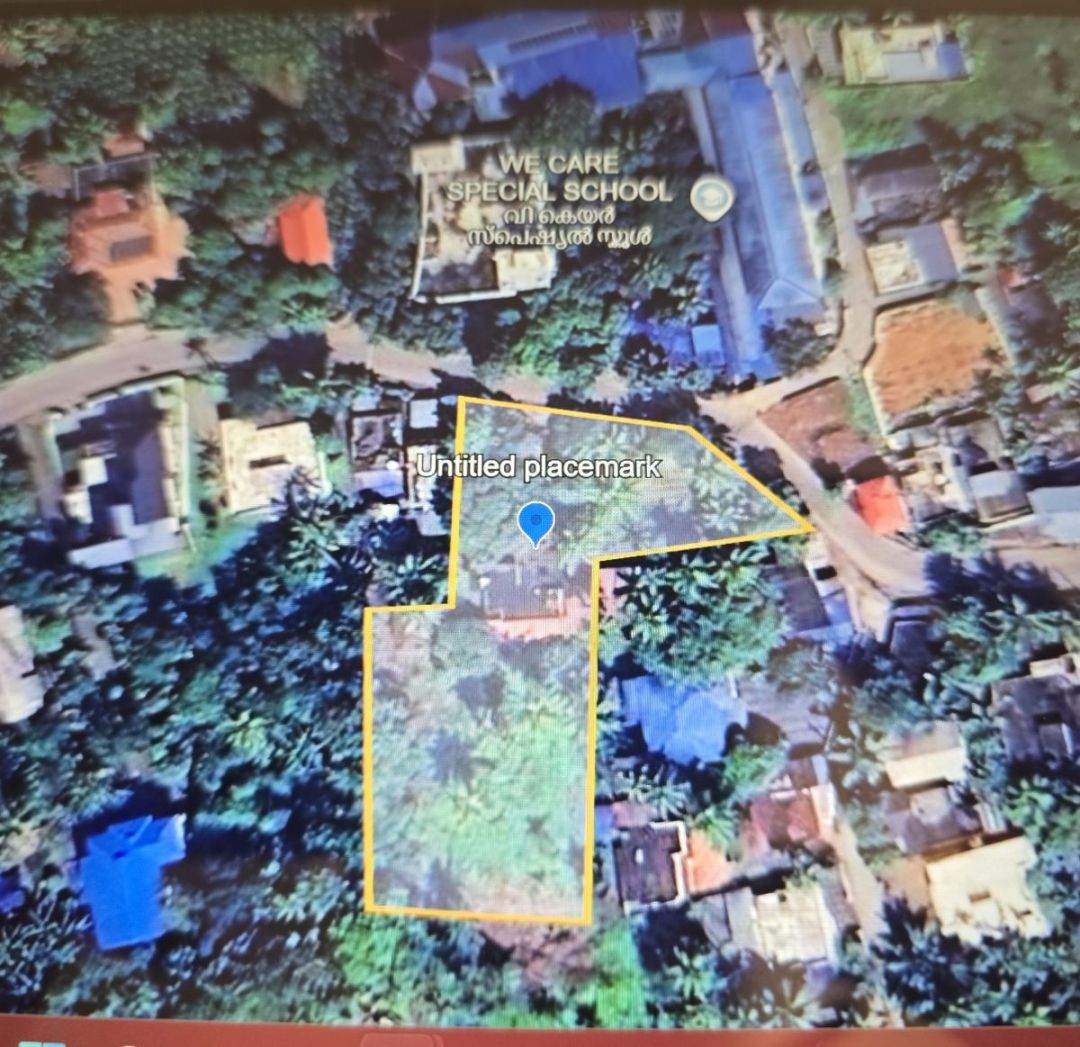The image size is (1080, 1047).
Task: Open the We Care Special School marker
Action: [x=712, y=198]
